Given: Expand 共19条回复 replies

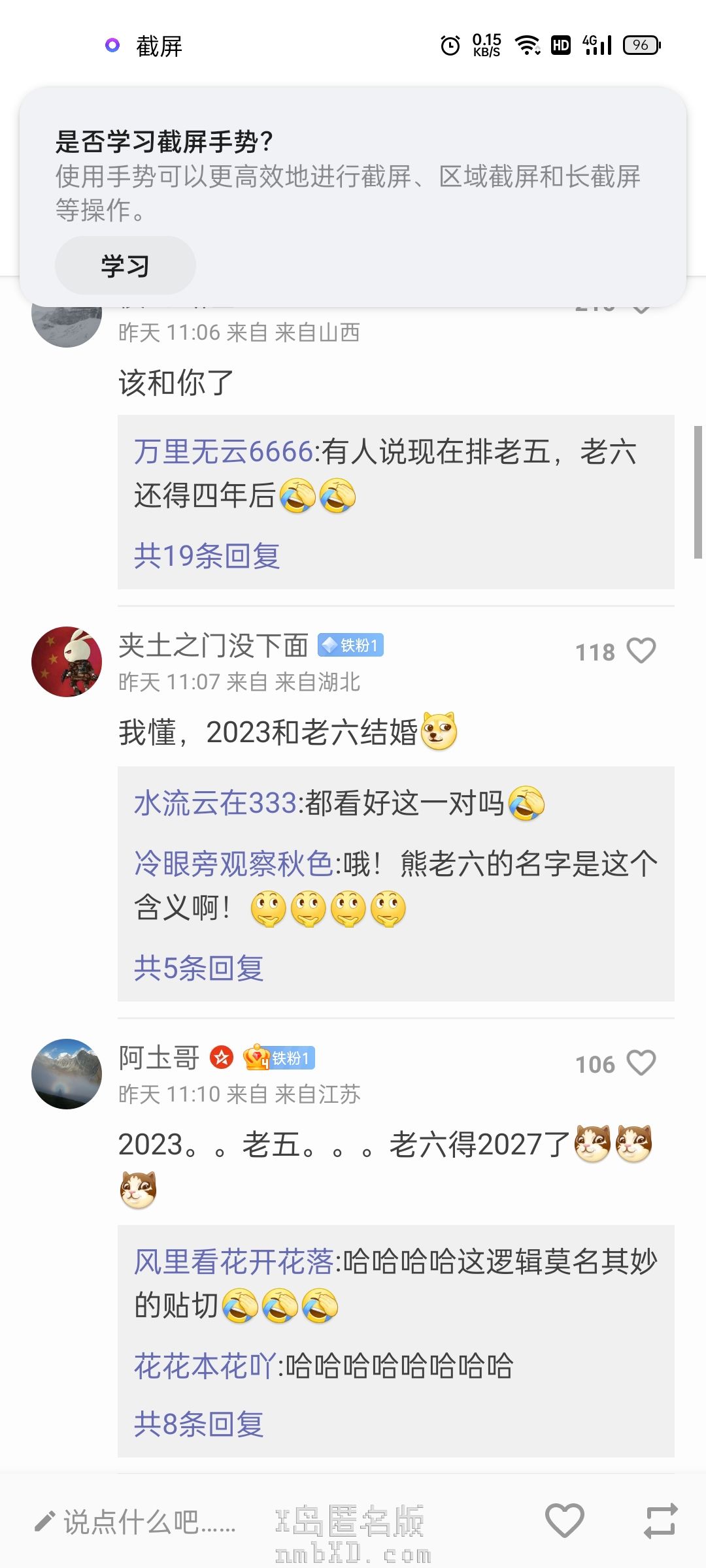Looking at the screenshot, I should [x=207, y=556].
